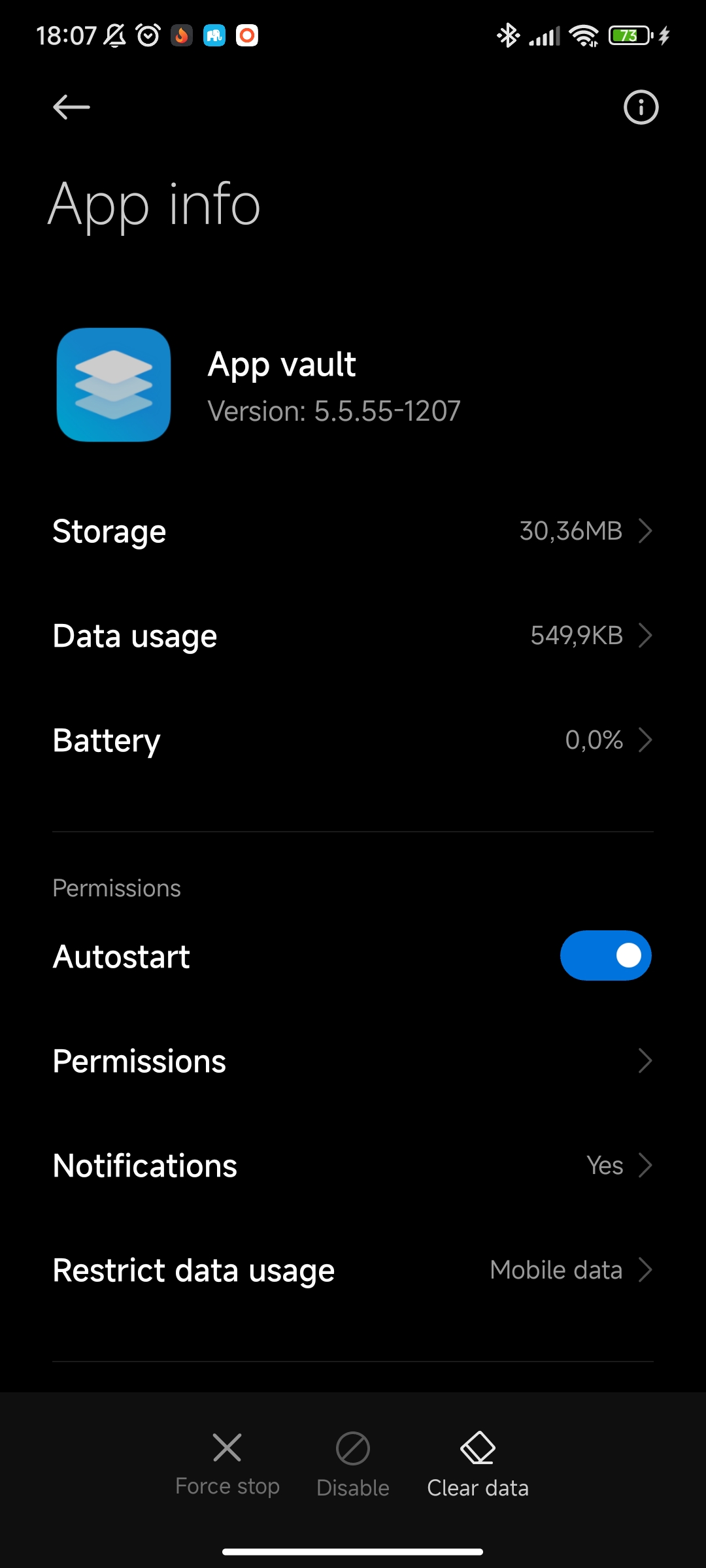Image resolution: width=706 pixels, height=1568 pixels.
Task: Go back using the arrow icon
Action: pos(71,107)
